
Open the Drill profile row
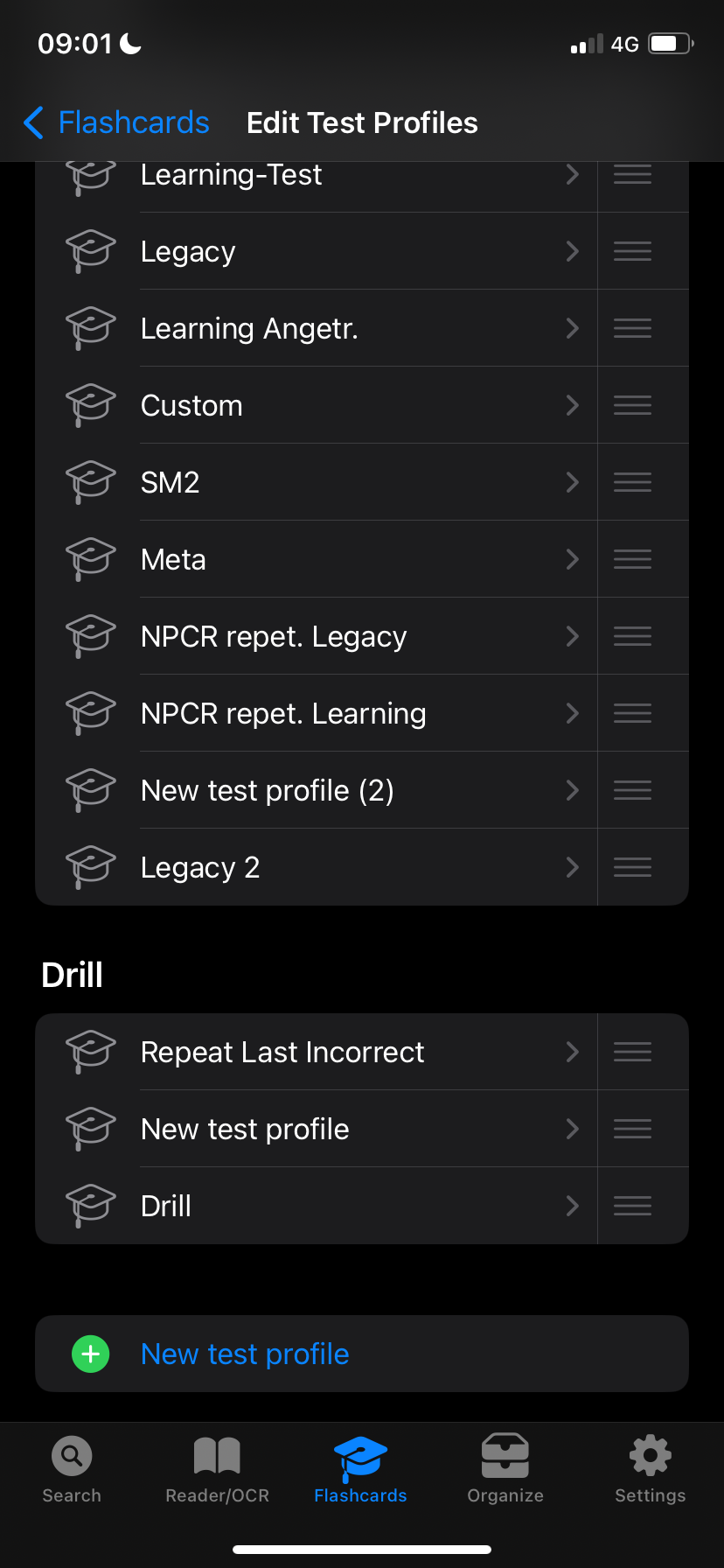coord(317,1206)
